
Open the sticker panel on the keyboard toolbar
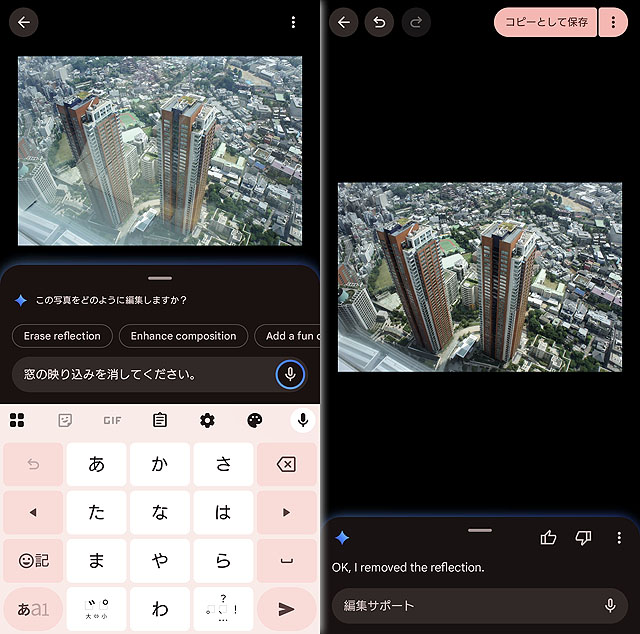click(x=65, y=420)
